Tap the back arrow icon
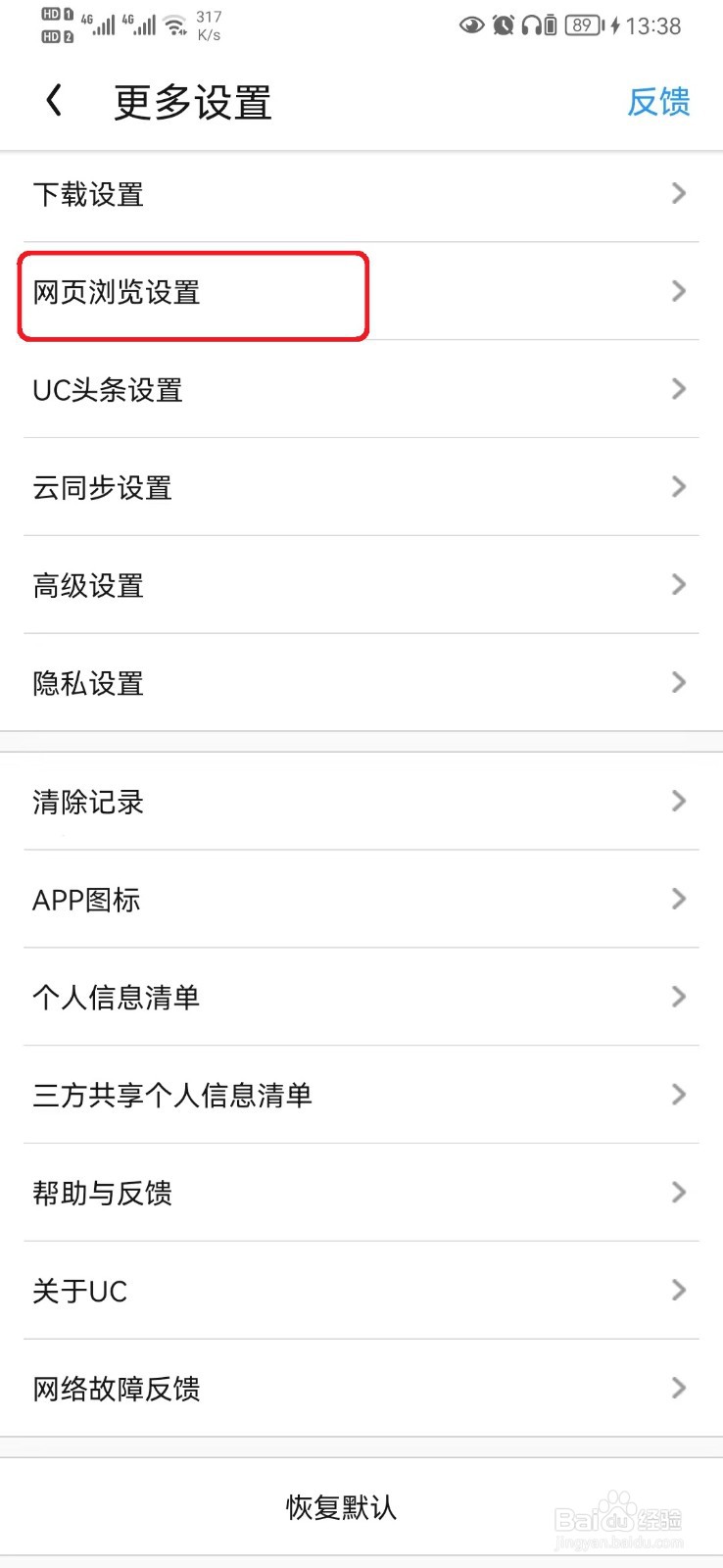 point(54,101)
